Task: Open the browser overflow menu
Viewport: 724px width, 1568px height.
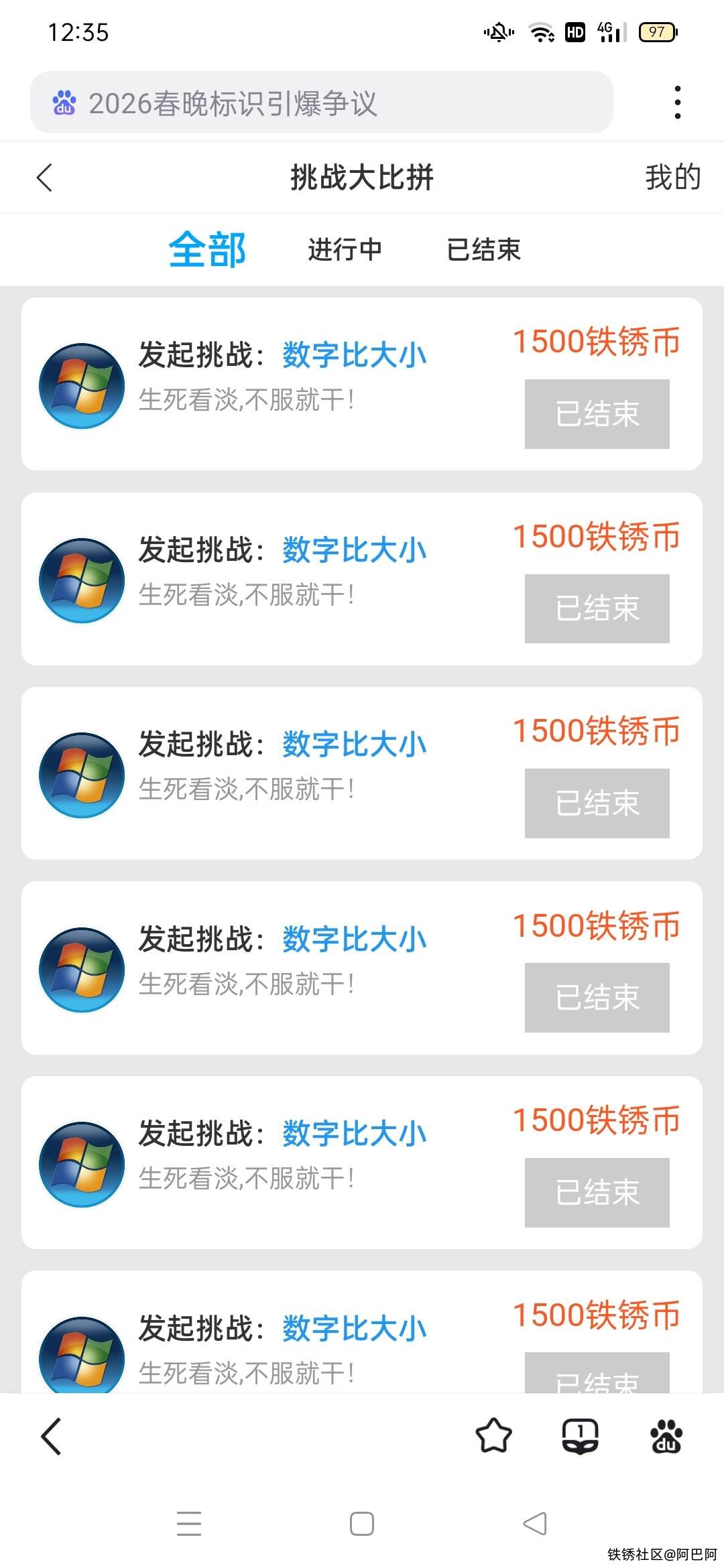Action: (x=678, y=103)
